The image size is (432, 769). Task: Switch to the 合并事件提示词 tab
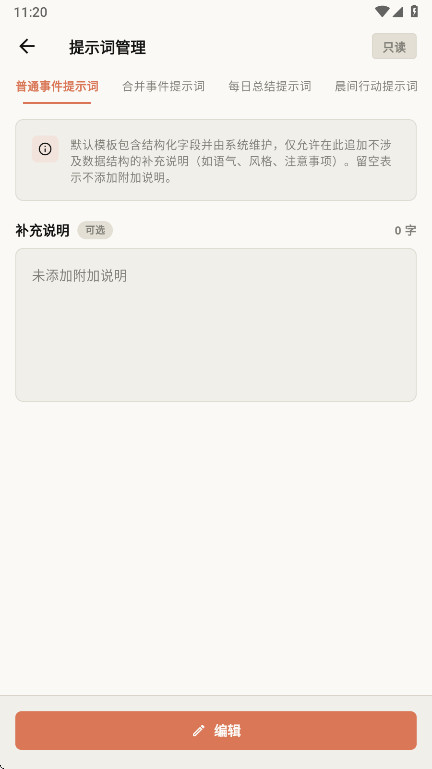click(x=163, y=87)
